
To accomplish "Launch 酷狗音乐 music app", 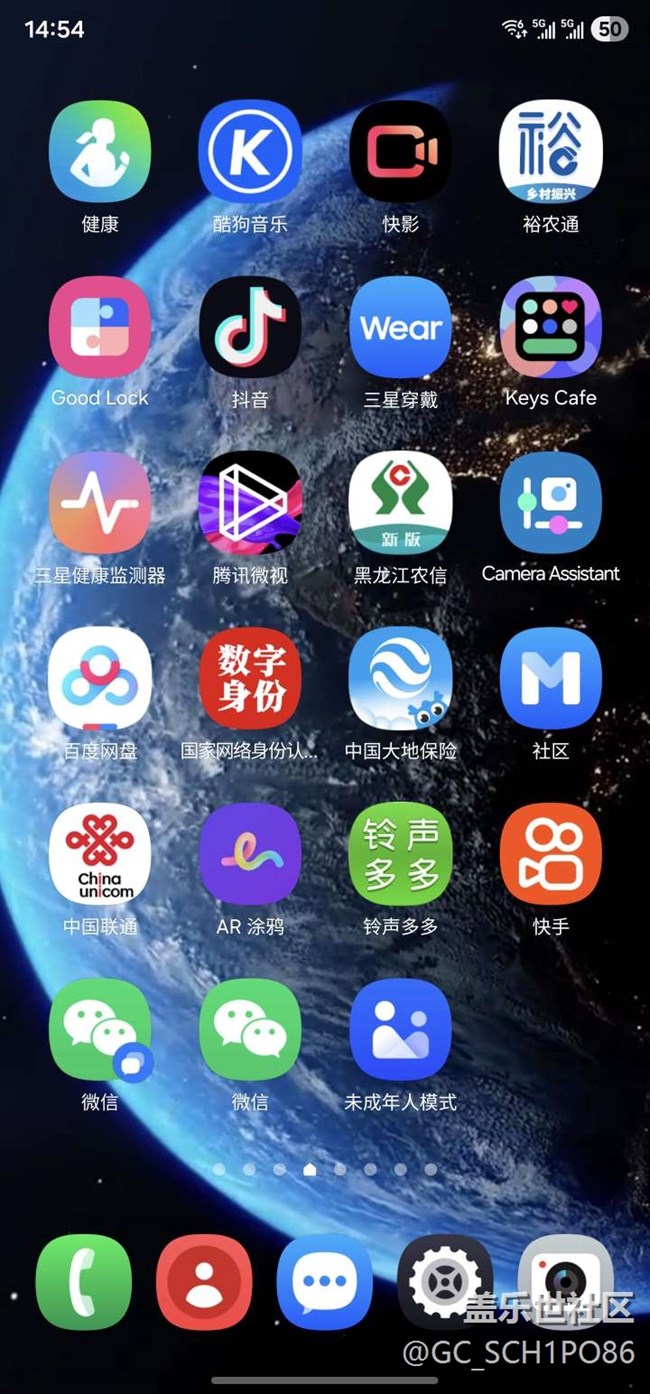I will 250,151.
